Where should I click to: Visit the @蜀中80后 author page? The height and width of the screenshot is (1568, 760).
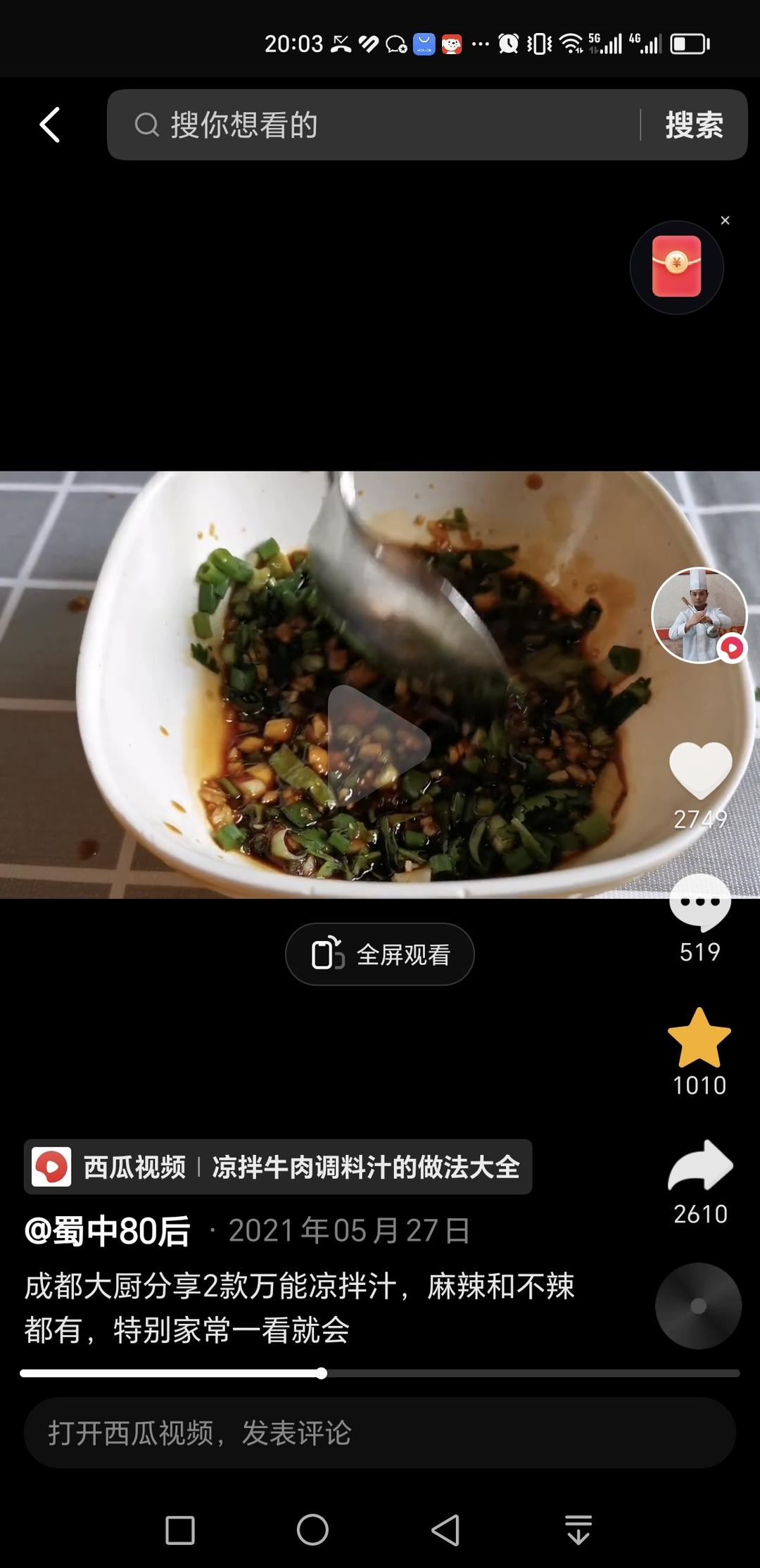(x=107, y=1231)
